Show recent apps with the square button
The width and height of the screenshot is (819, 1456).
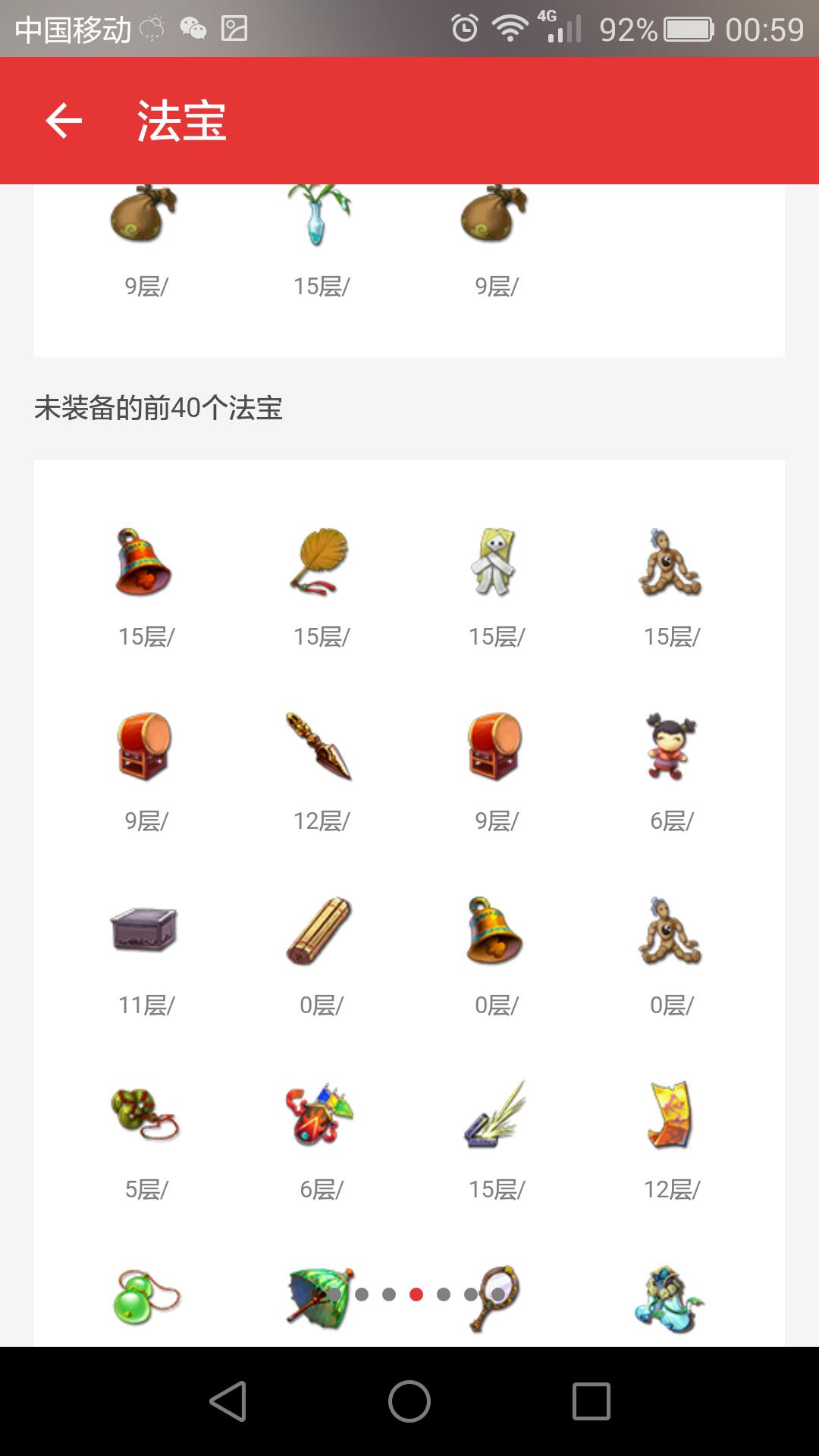tap(591, 1401)
